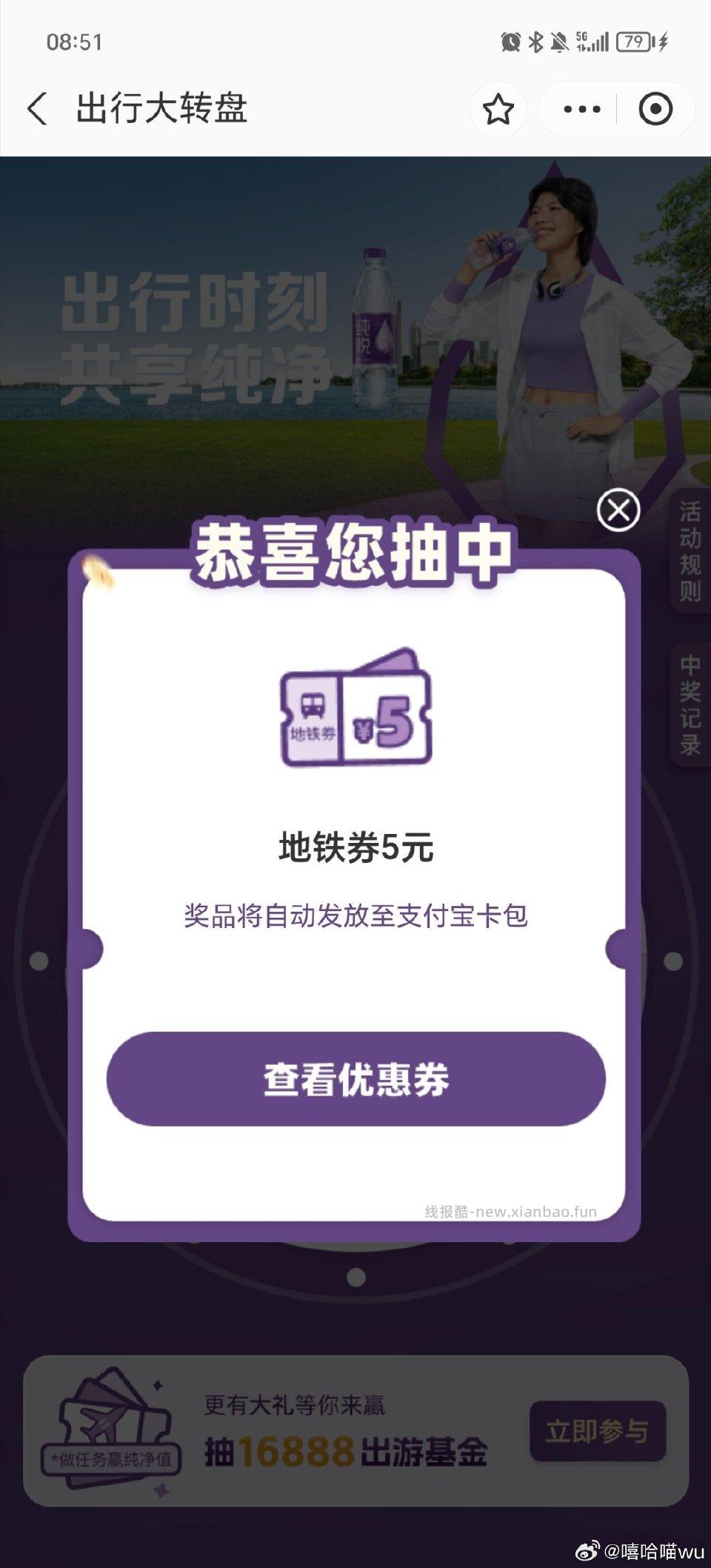This screenshot has width=711, height=1568.
Task: Tap the back arrow to exit the page
Action: click(39, 107)
